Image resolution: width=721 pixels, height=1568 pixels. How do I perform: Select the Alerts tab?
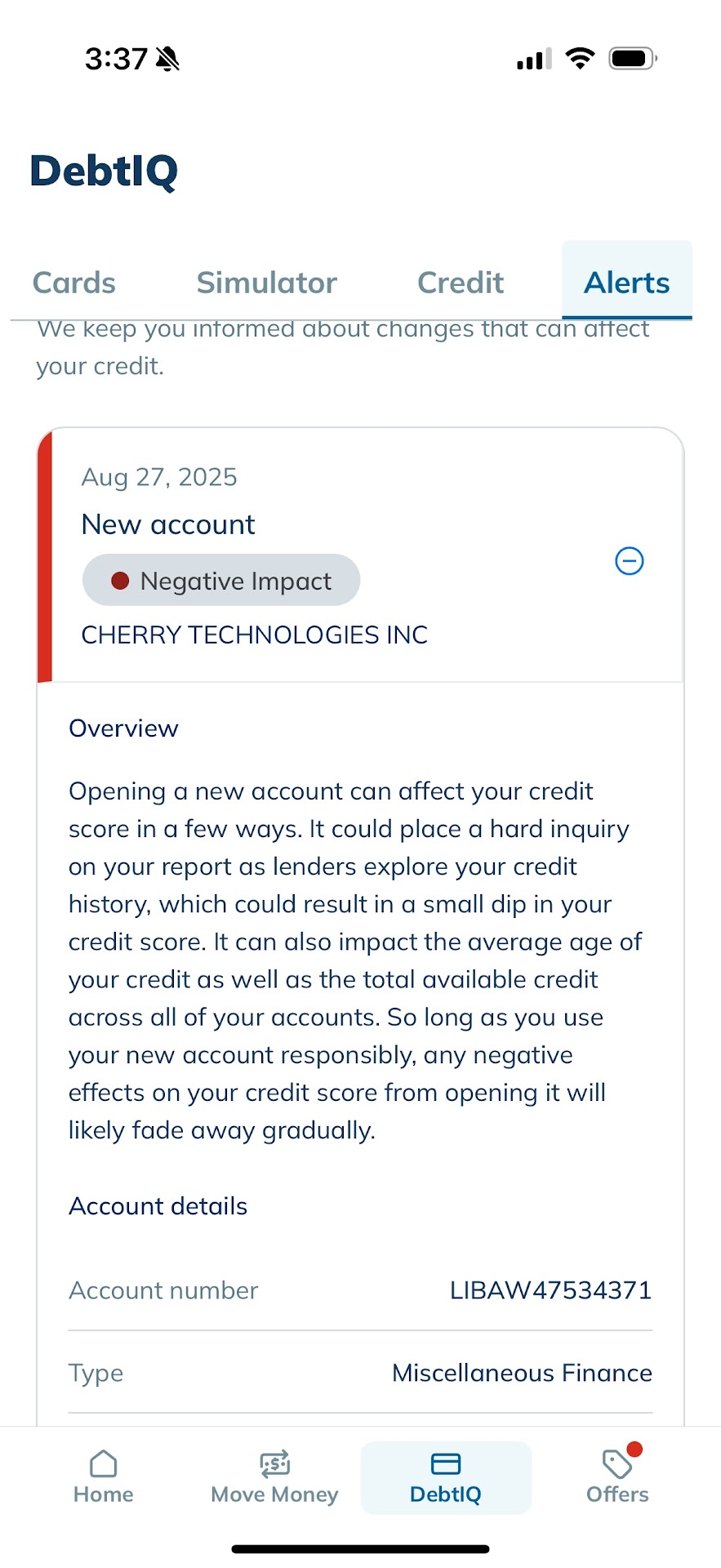(626, 283)
